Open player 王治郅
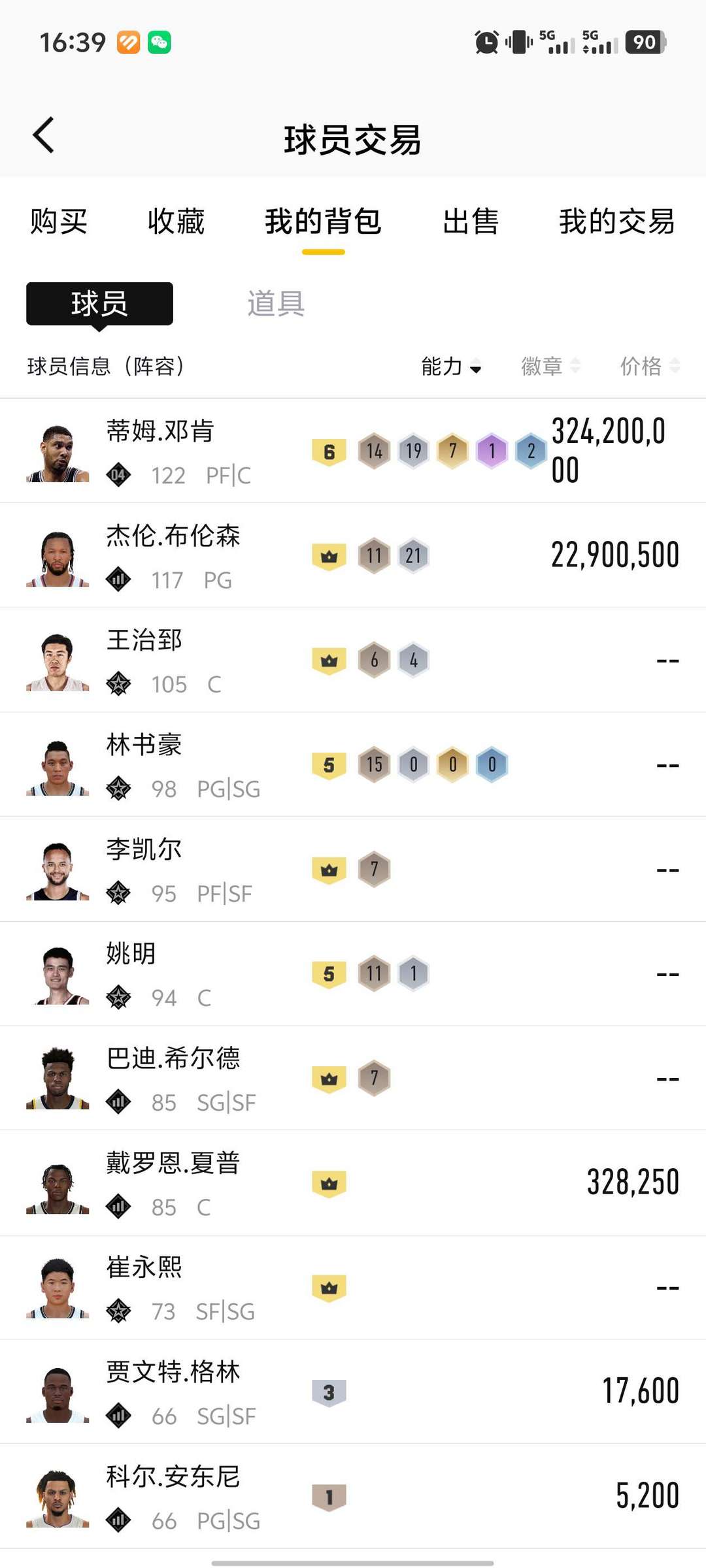 click(x=145, y=640)
